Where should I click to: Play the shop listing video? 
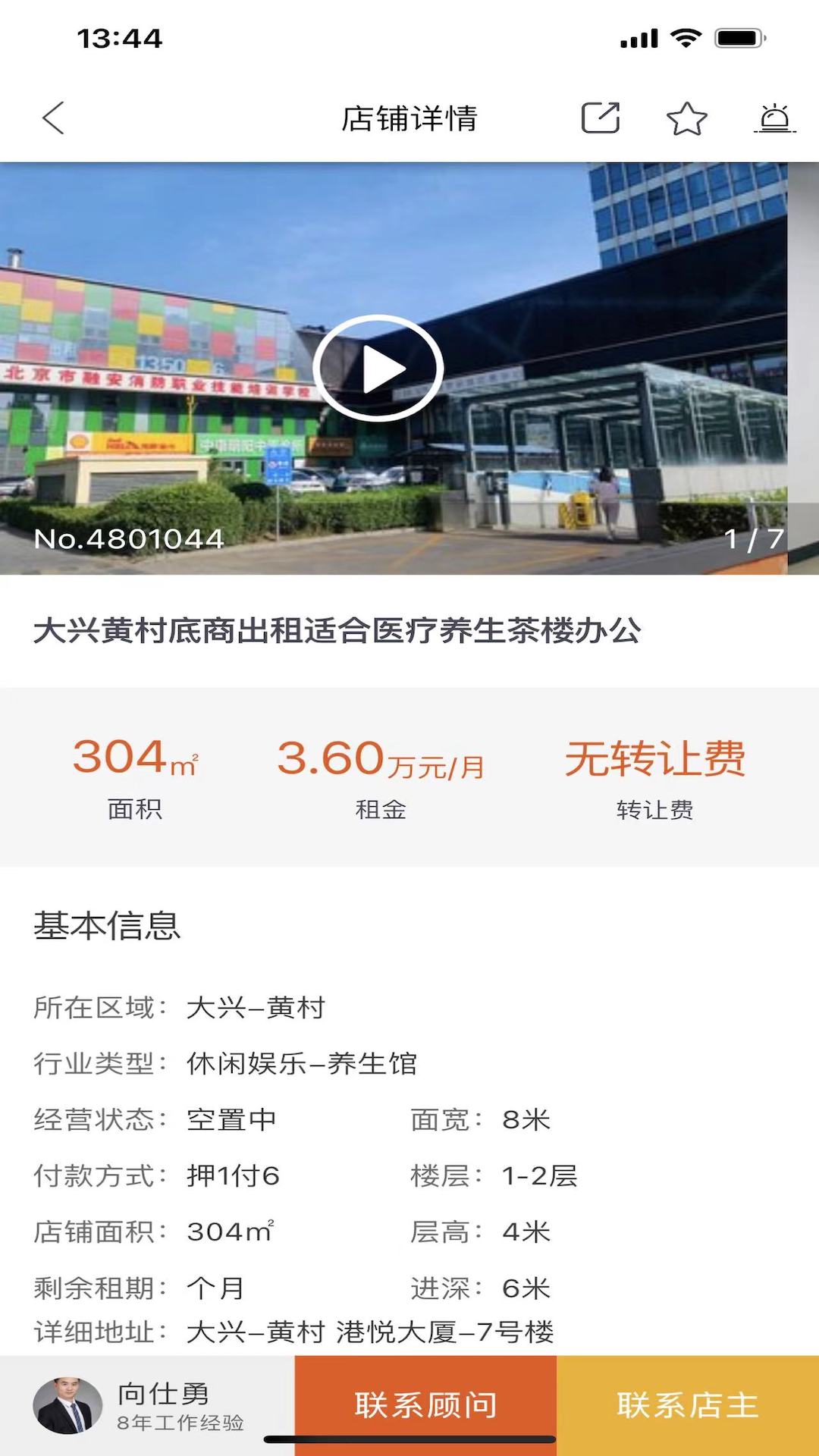click(x=378, y=369)
